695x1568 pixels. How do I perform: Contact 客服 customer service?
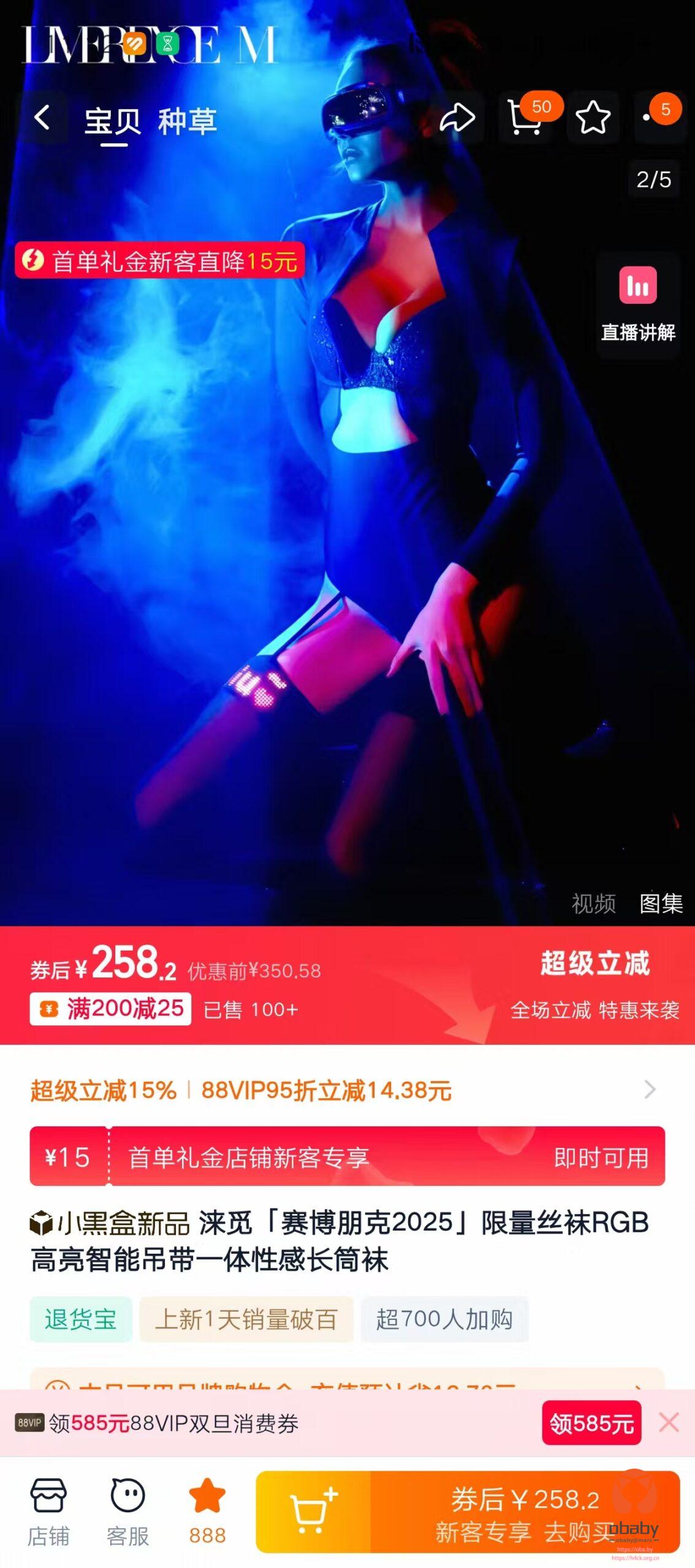tap(127, 1510)
